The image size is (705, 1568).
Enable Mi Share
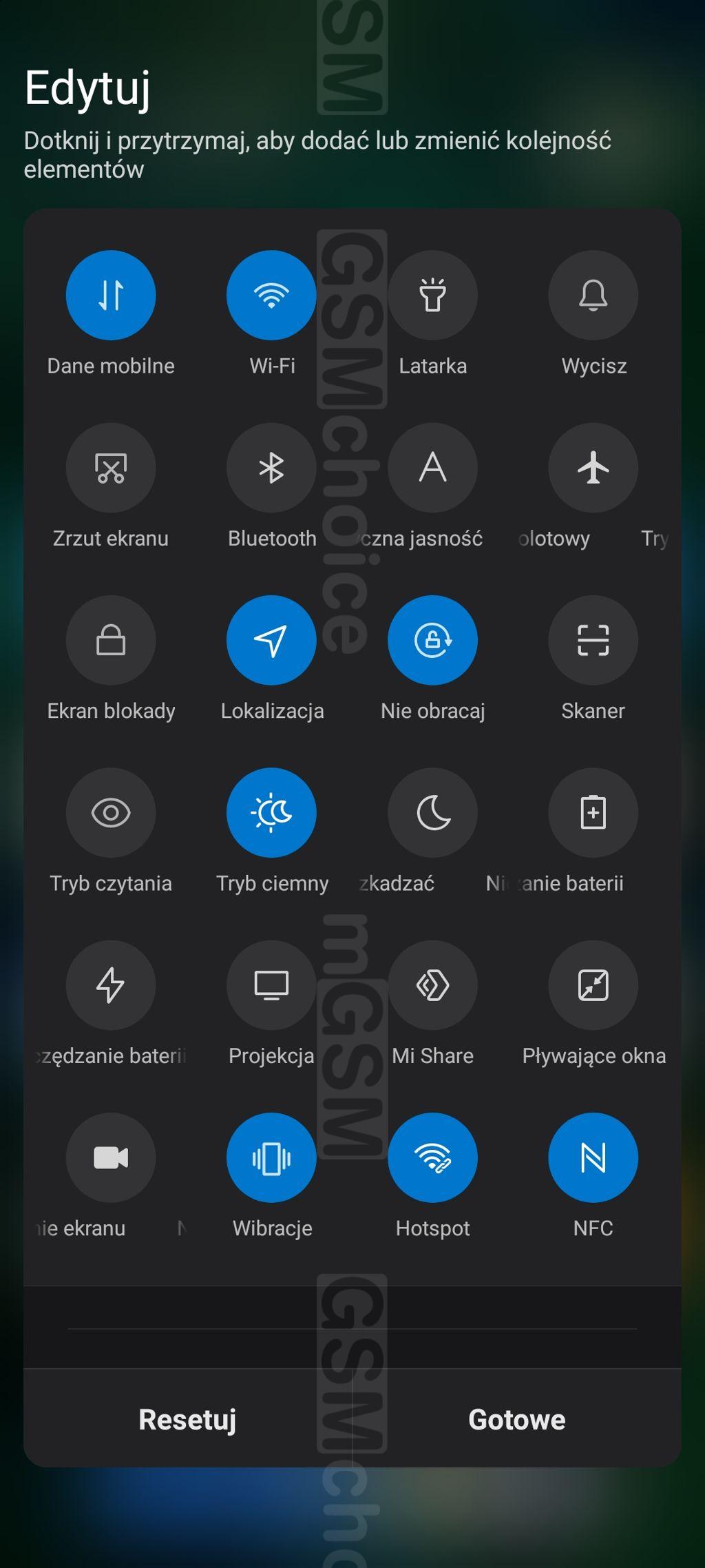(432, 985)
